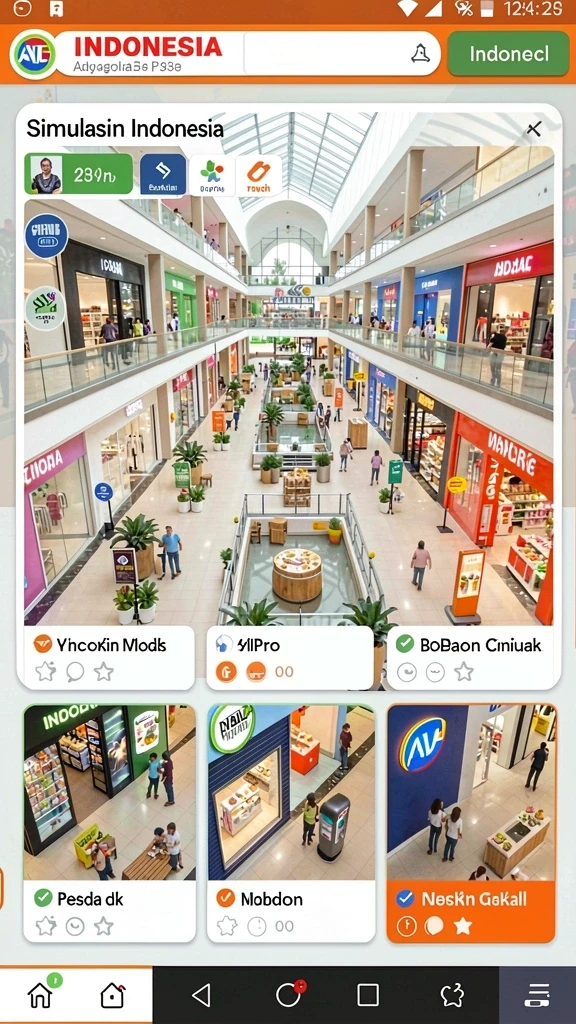Open the BoBaon Ciniuak card

(472, 658)
